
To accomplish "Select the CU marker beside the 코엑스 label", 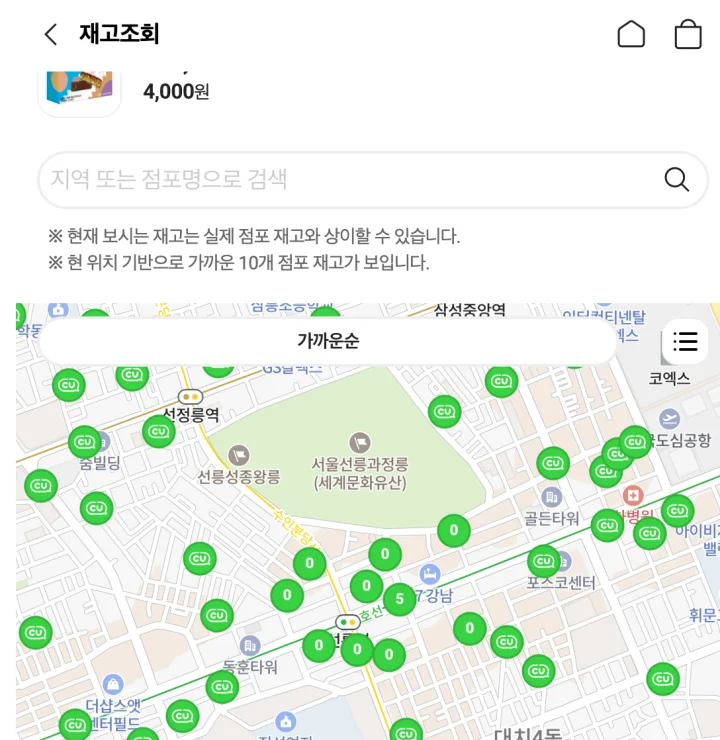I will pyautogui.click(x=636, y=440).
